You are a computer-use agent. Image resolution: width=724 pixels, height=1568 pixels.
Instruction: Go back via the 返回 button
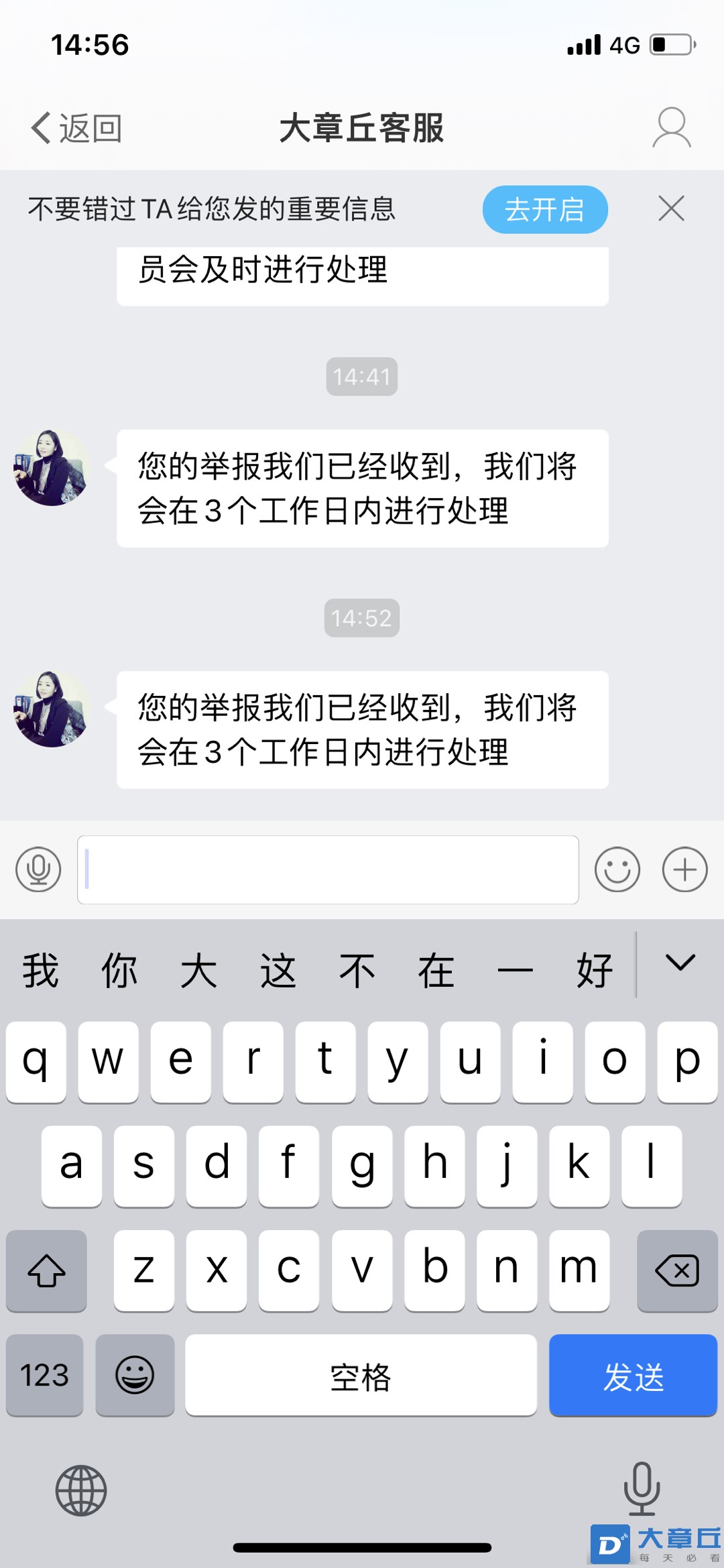click(76, 128)
